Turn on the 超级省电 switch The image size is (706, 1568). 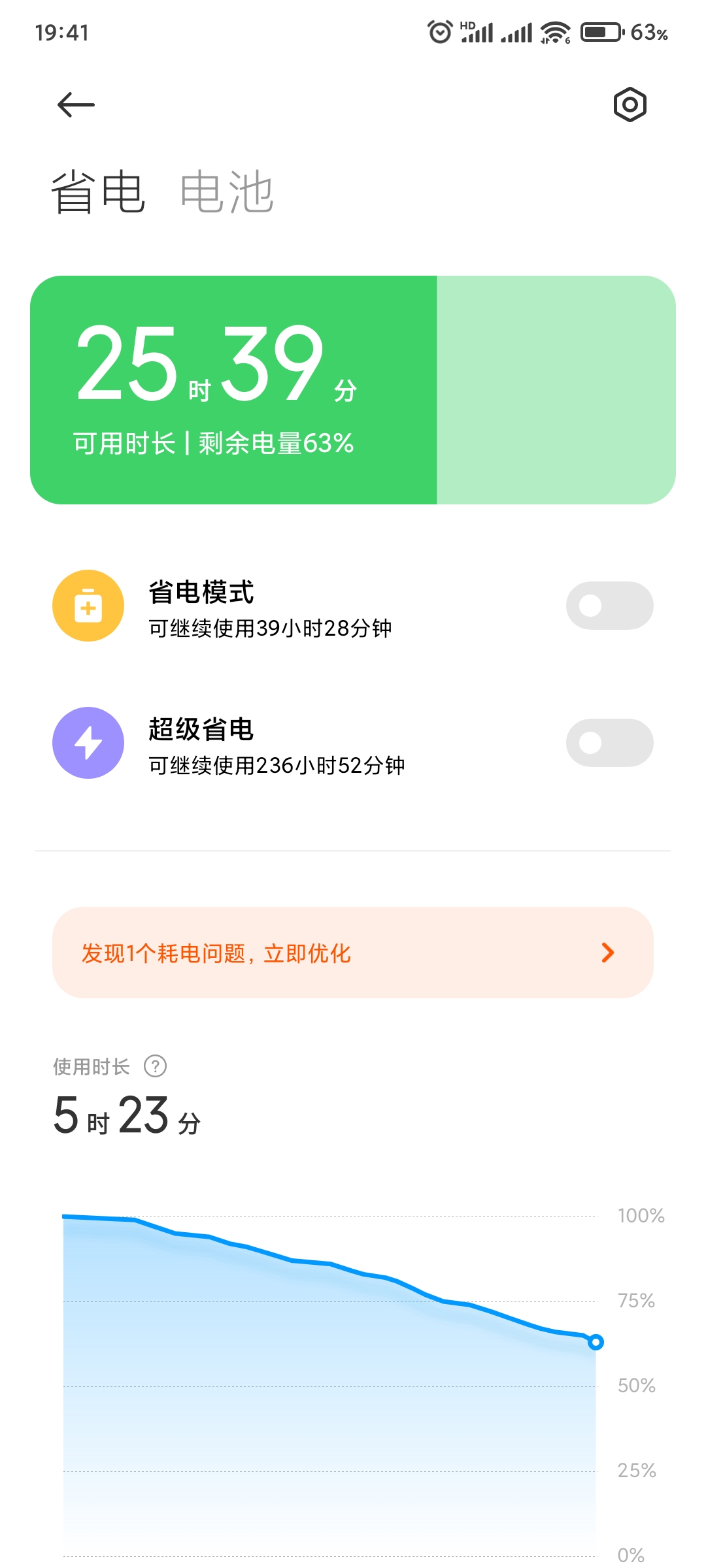tap(609, 743)
